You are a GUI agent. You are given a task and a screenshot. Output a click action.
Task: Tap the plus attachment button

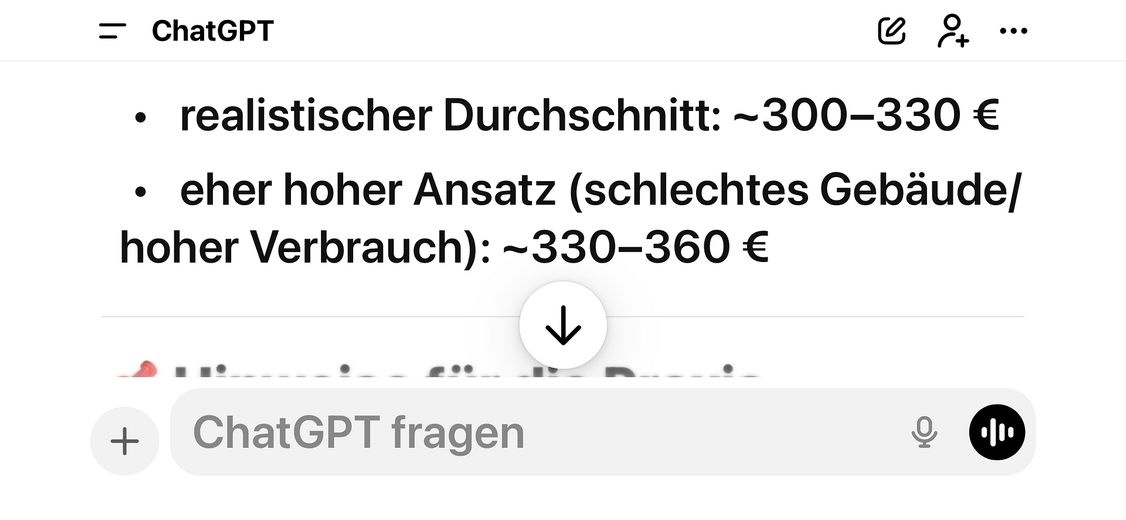click(124, 441)
